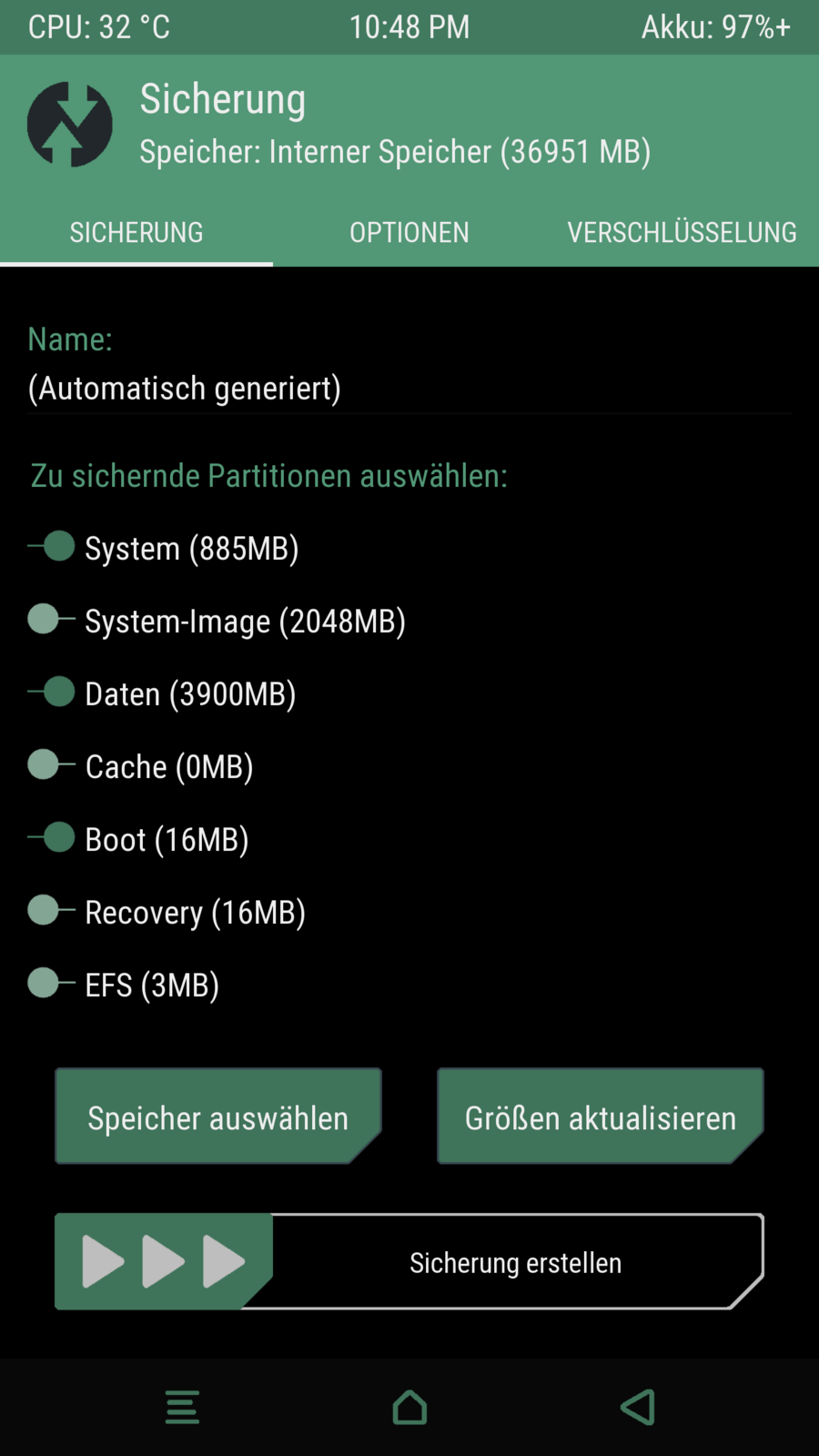Toggle the EFS (3MB) partition on
Image resolution: width=819 pixels, height=1456 pixels.
(x=52, y=984)
